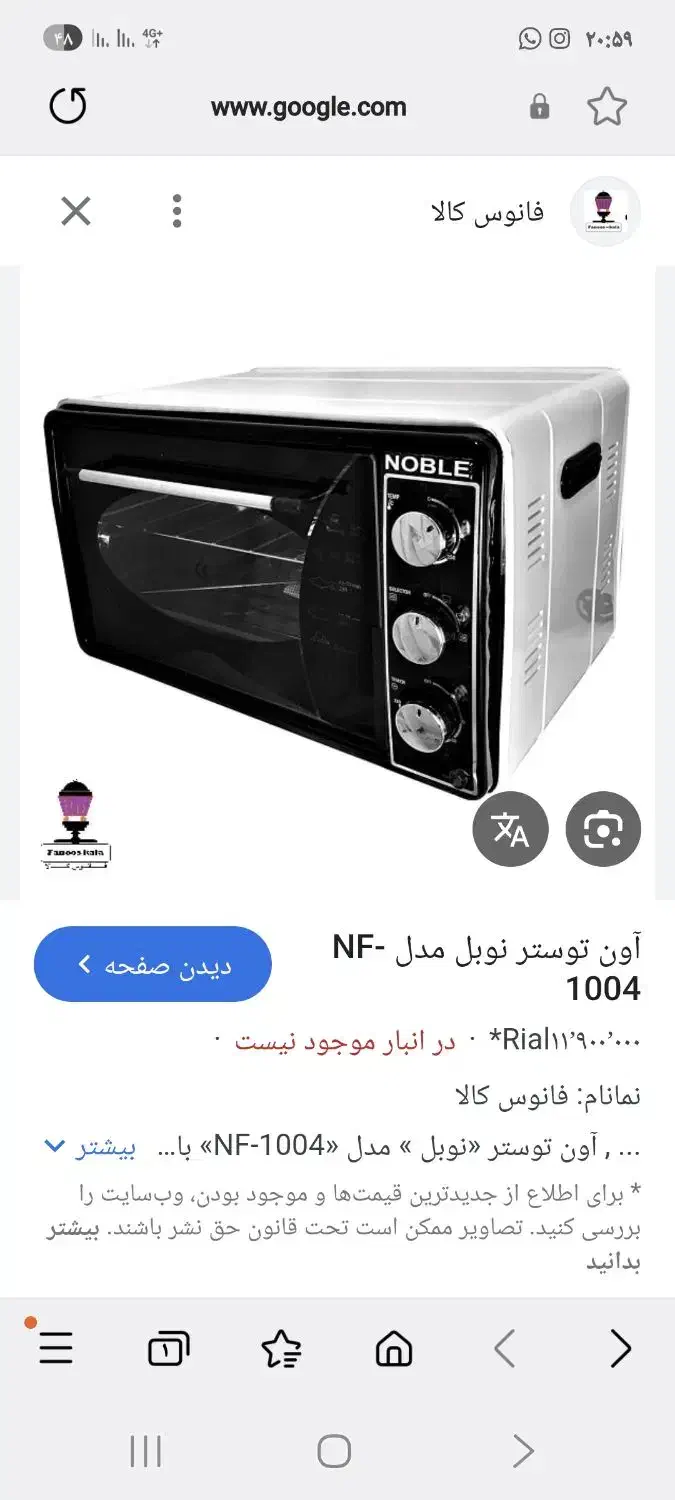Viewport: 675px width, 1500px height.
Task: Go to the browser home page
Action: coord(394,1350)
